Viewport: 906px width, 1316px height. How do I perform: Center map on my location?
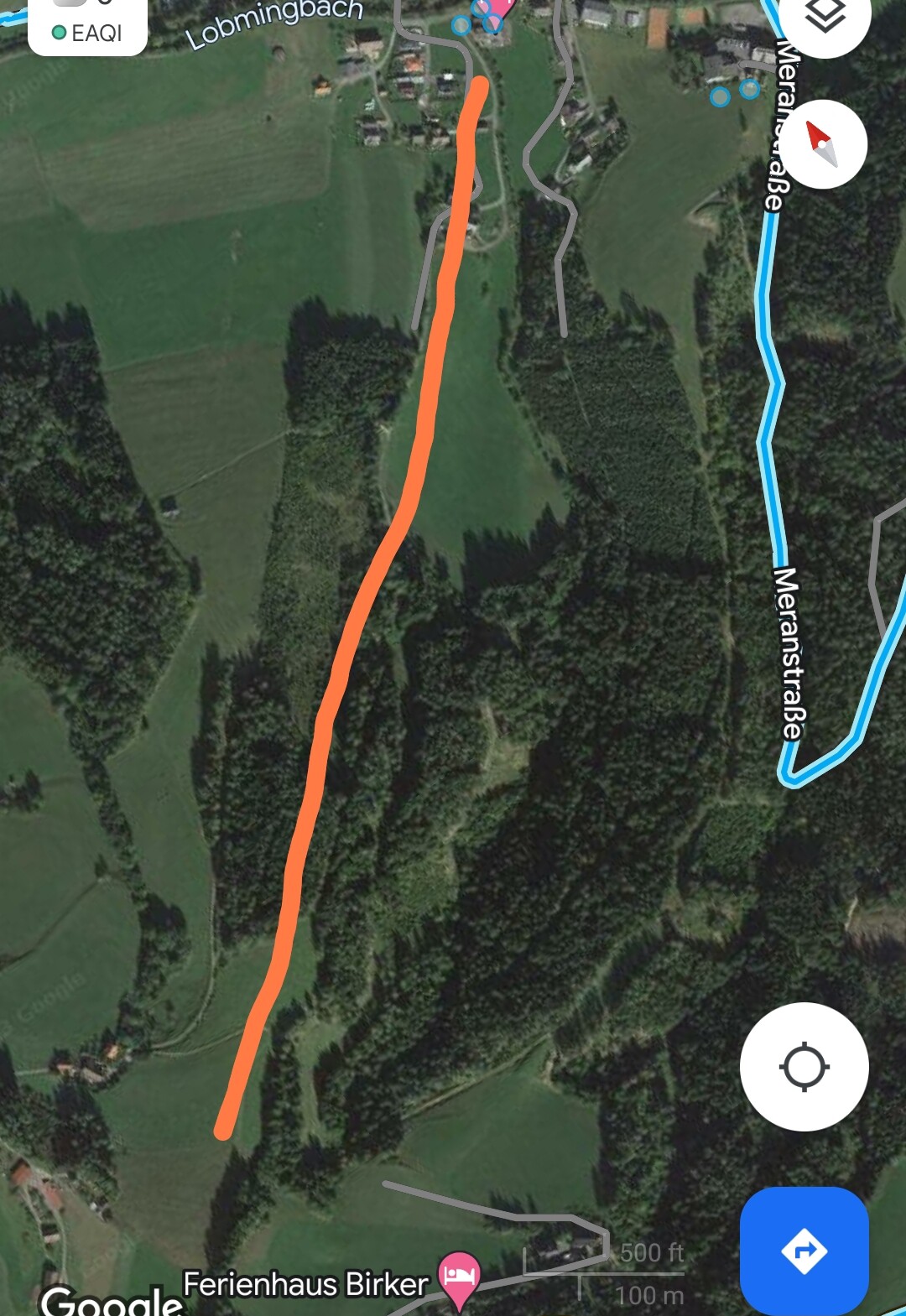(804, 1067)
